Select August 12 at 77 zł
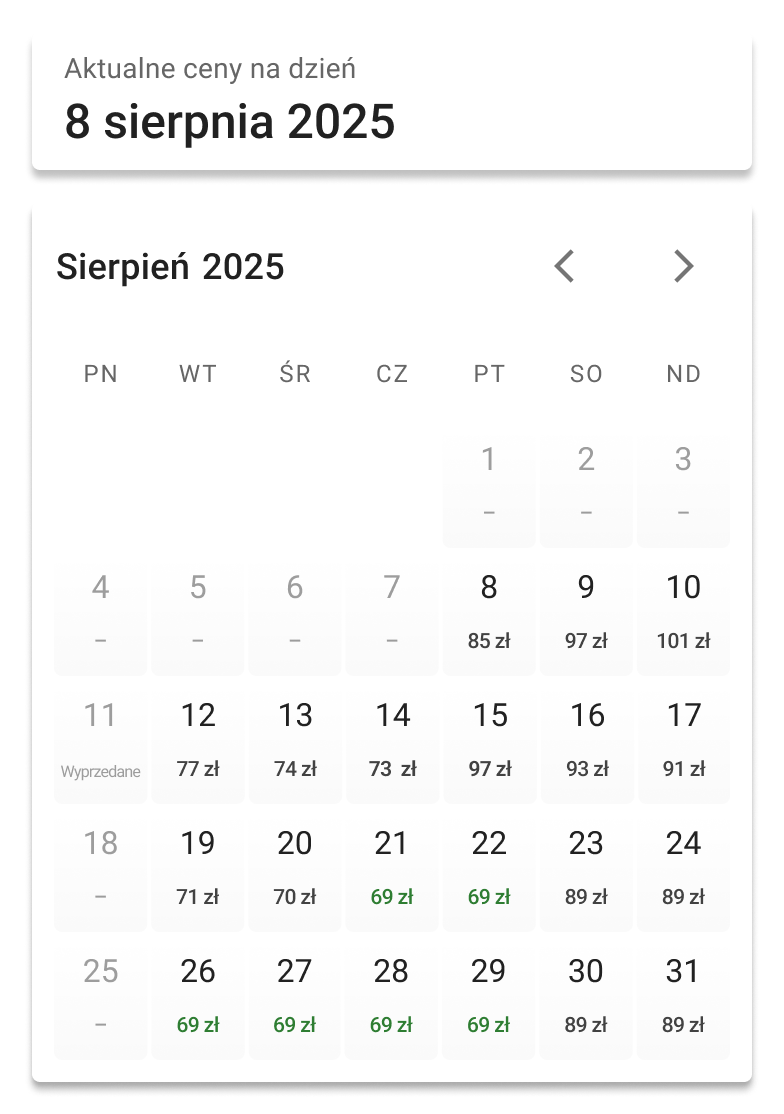Screen dimensions: 784x1114 coord(198,739)
